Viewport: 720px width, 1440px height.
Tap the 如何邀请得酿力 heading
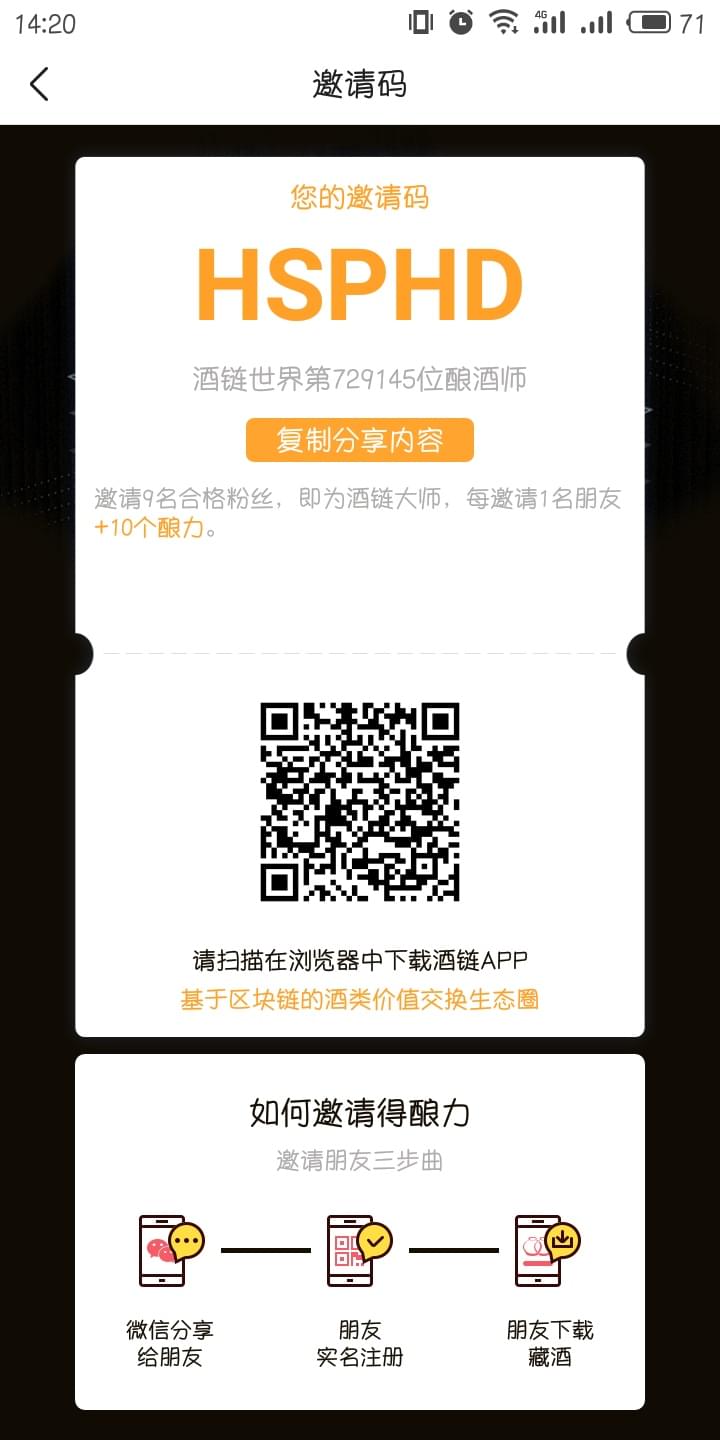tap(359, 1110)
